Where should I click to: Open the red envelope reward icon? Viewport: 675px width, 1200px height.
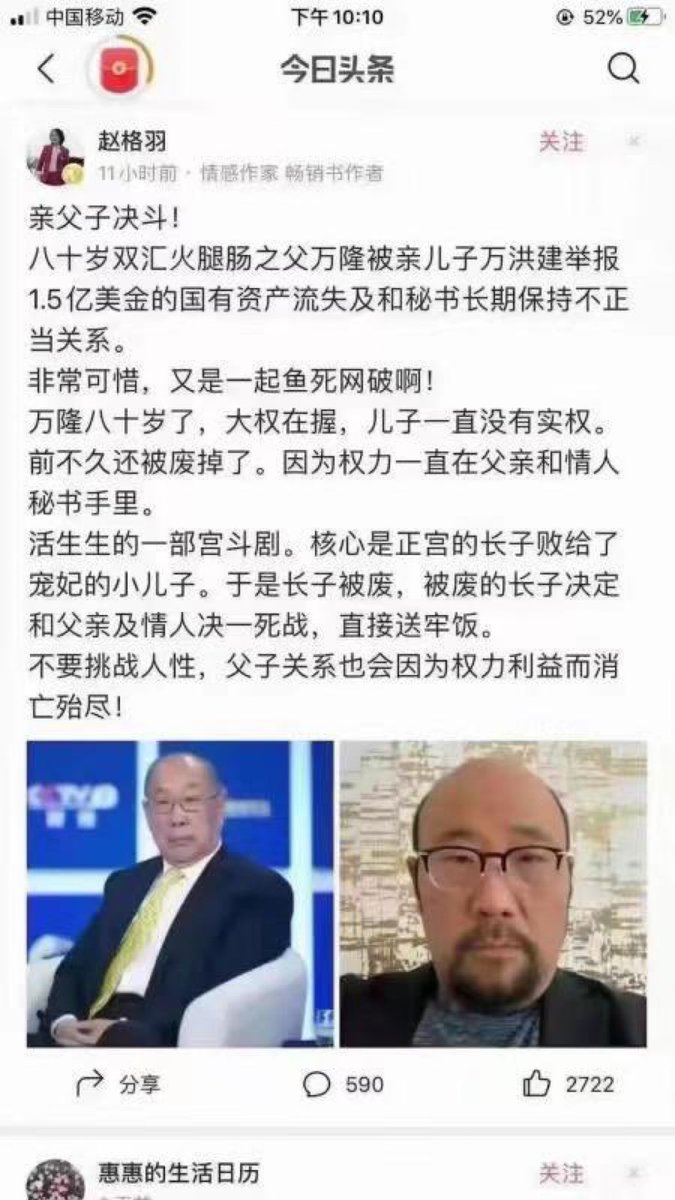121,69
